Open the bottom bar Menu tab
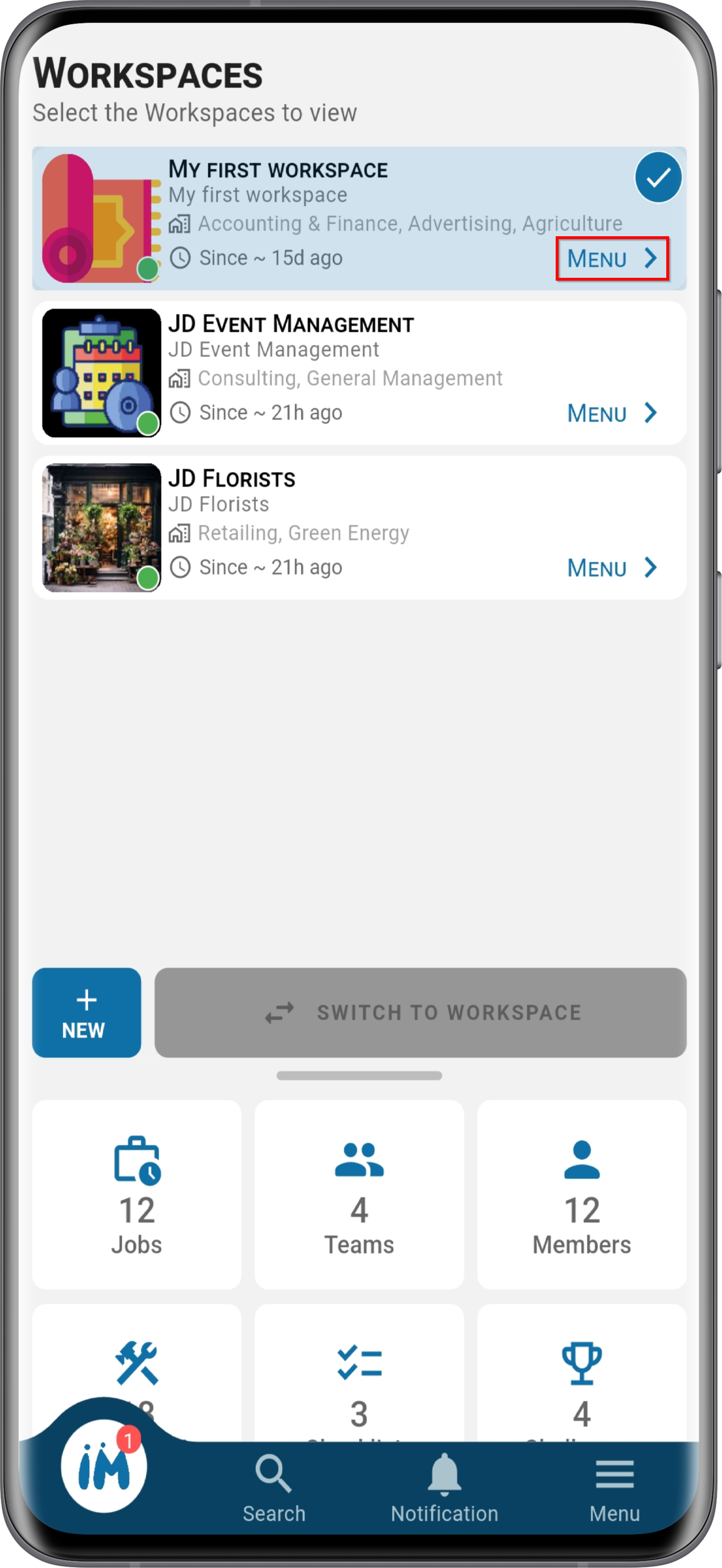The image size is (722, 1568). click(615, 1489)
